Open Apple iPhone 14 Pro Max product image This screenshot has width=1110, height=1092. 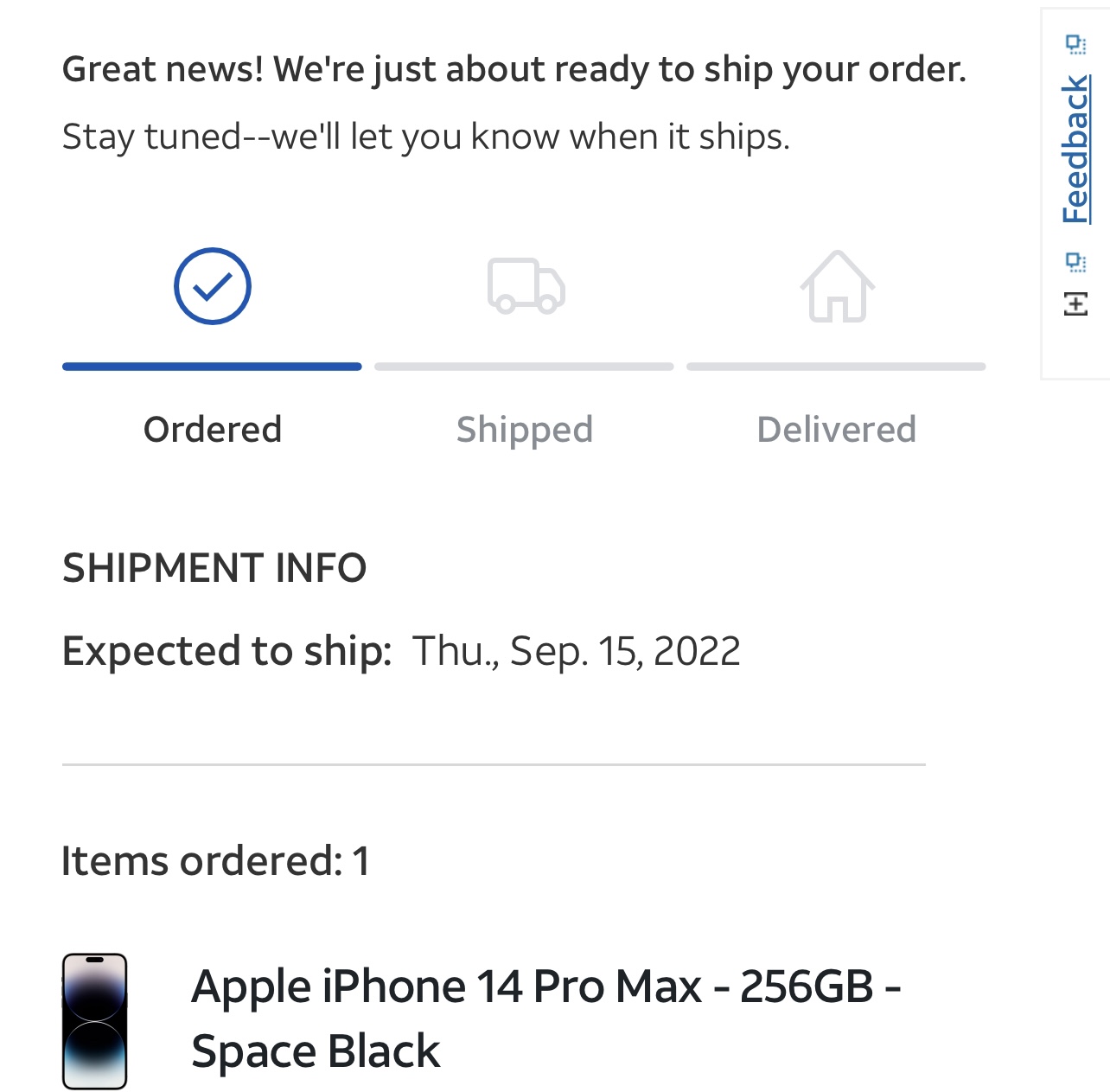[x=95, y=1020]
